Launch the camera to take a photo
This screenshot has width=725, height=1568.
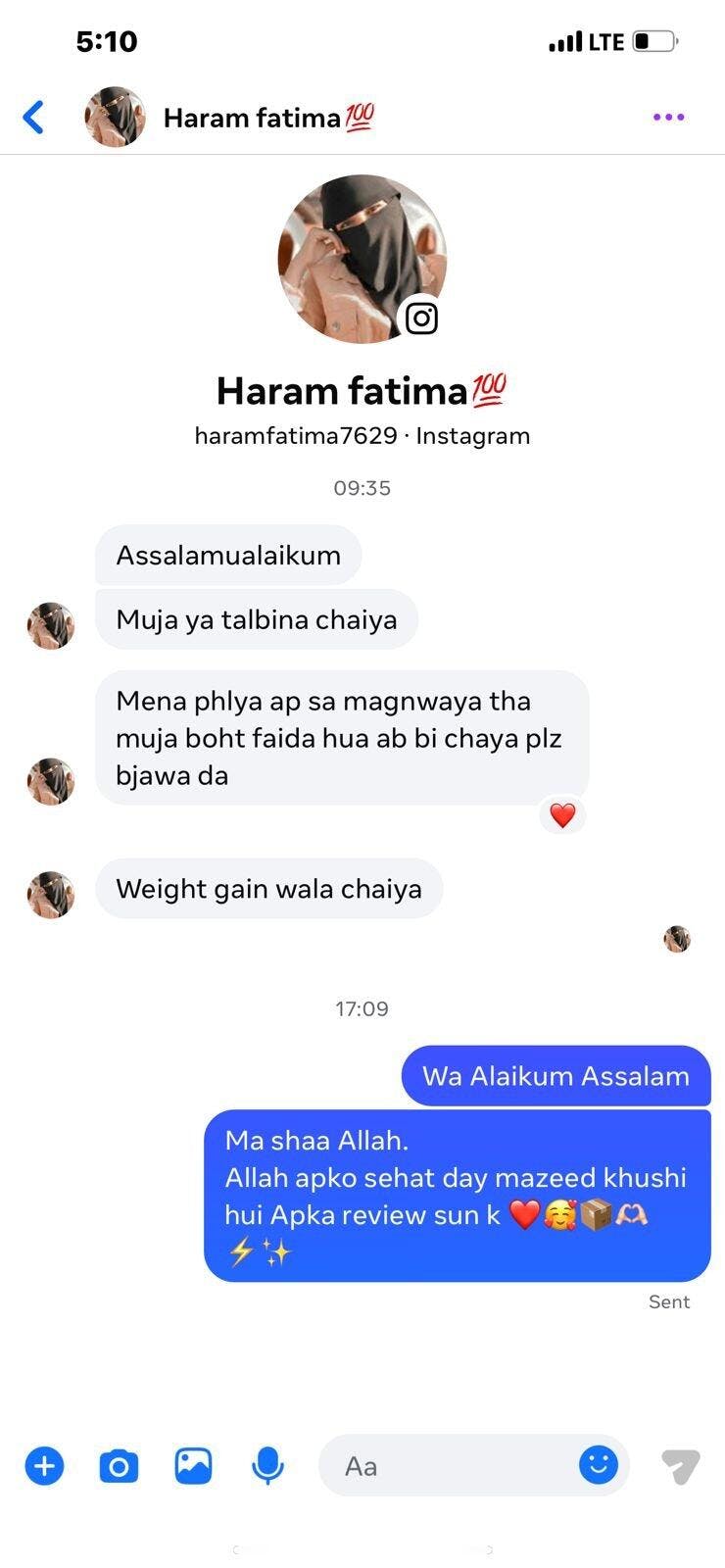[x=119, y=1466]
